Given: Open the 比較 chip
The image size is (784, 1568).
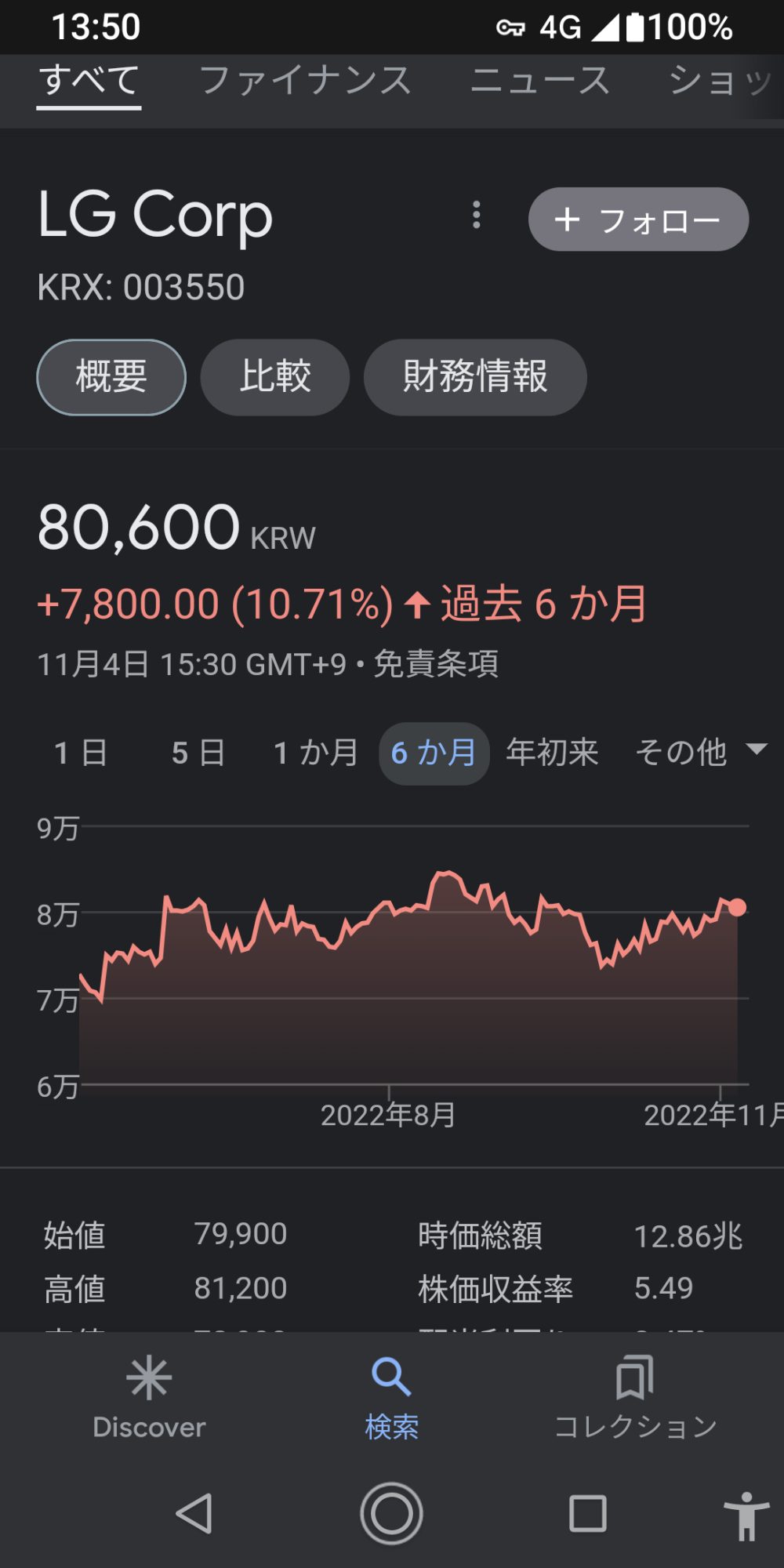Looking at the screenshot, I should pos(275,377).
